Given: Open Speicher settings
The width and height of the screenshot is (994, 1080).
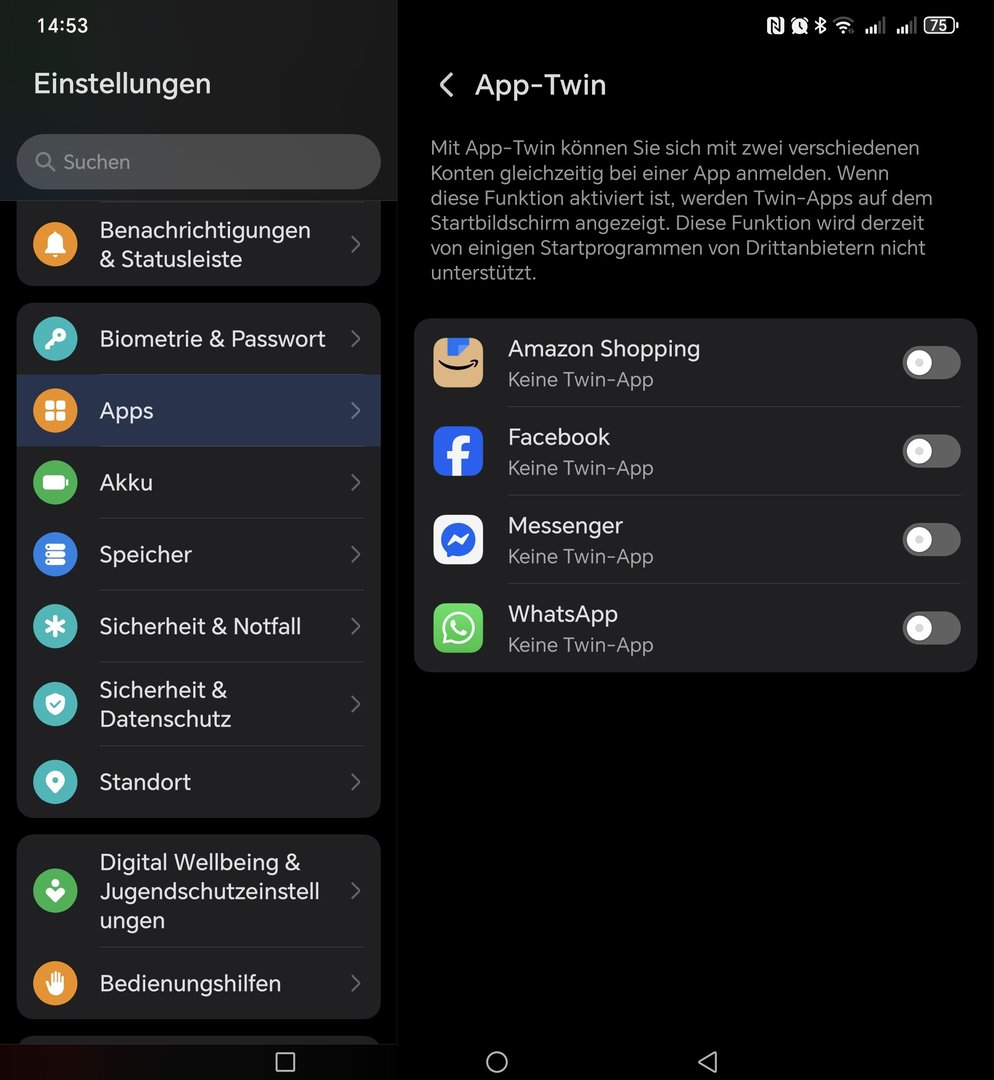Looking at the screenshot, I should tap(198, 555).
